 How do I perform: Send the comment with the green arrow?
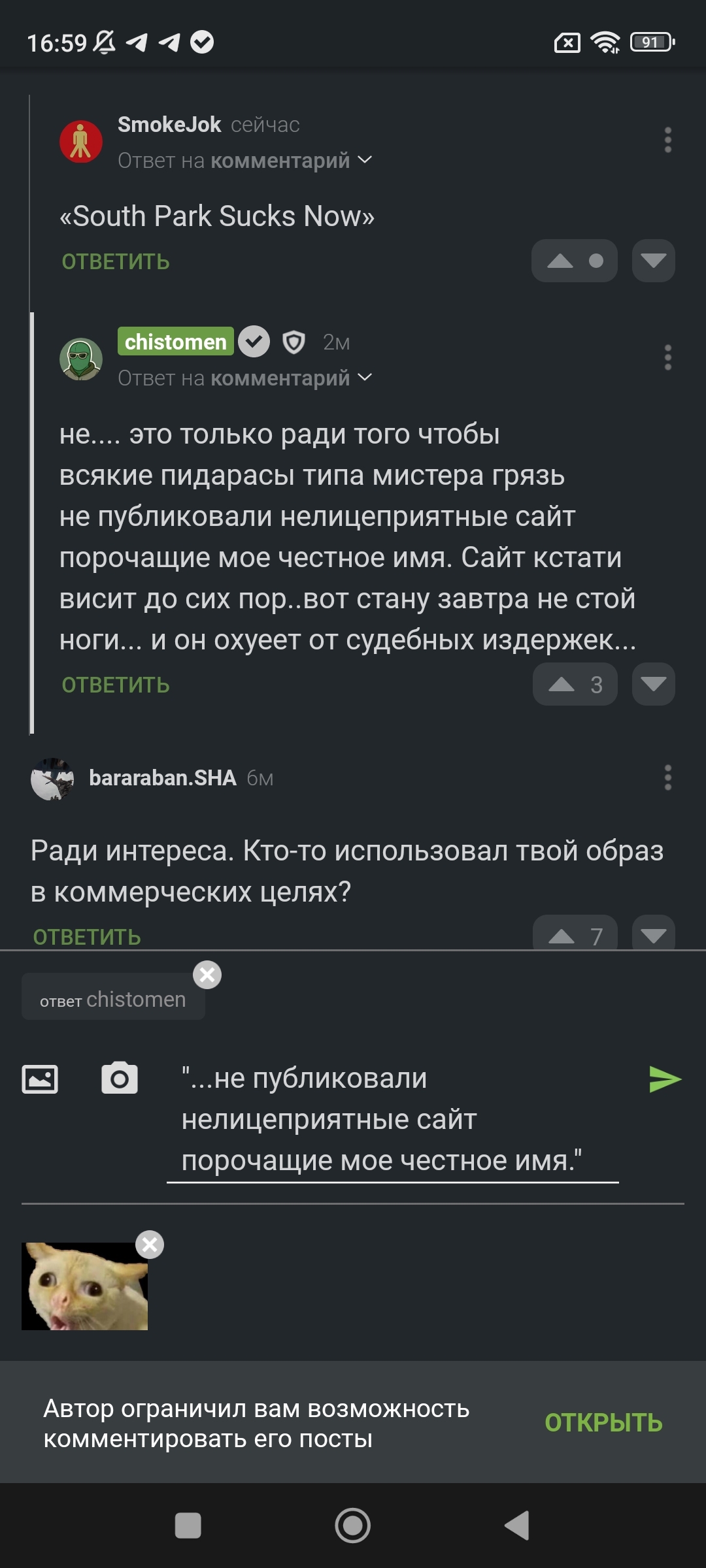665,1079
